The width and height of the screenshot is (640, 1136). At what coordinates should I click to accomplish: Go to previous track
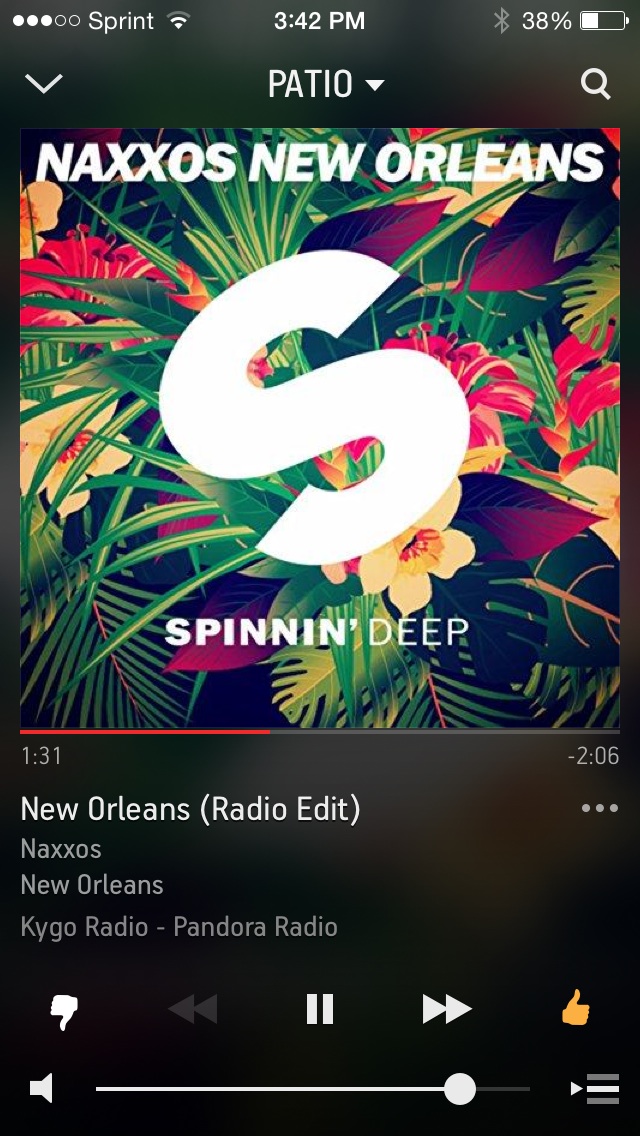(193, 1010)
